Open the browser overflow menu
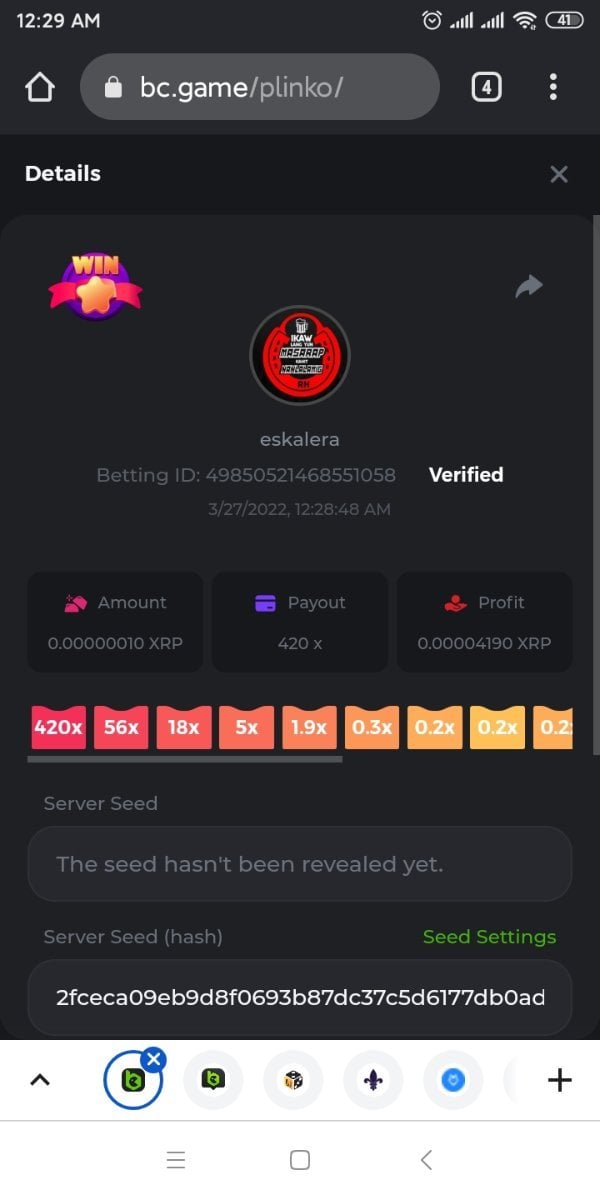600x1200 pixels. click(x=553, y=88)
